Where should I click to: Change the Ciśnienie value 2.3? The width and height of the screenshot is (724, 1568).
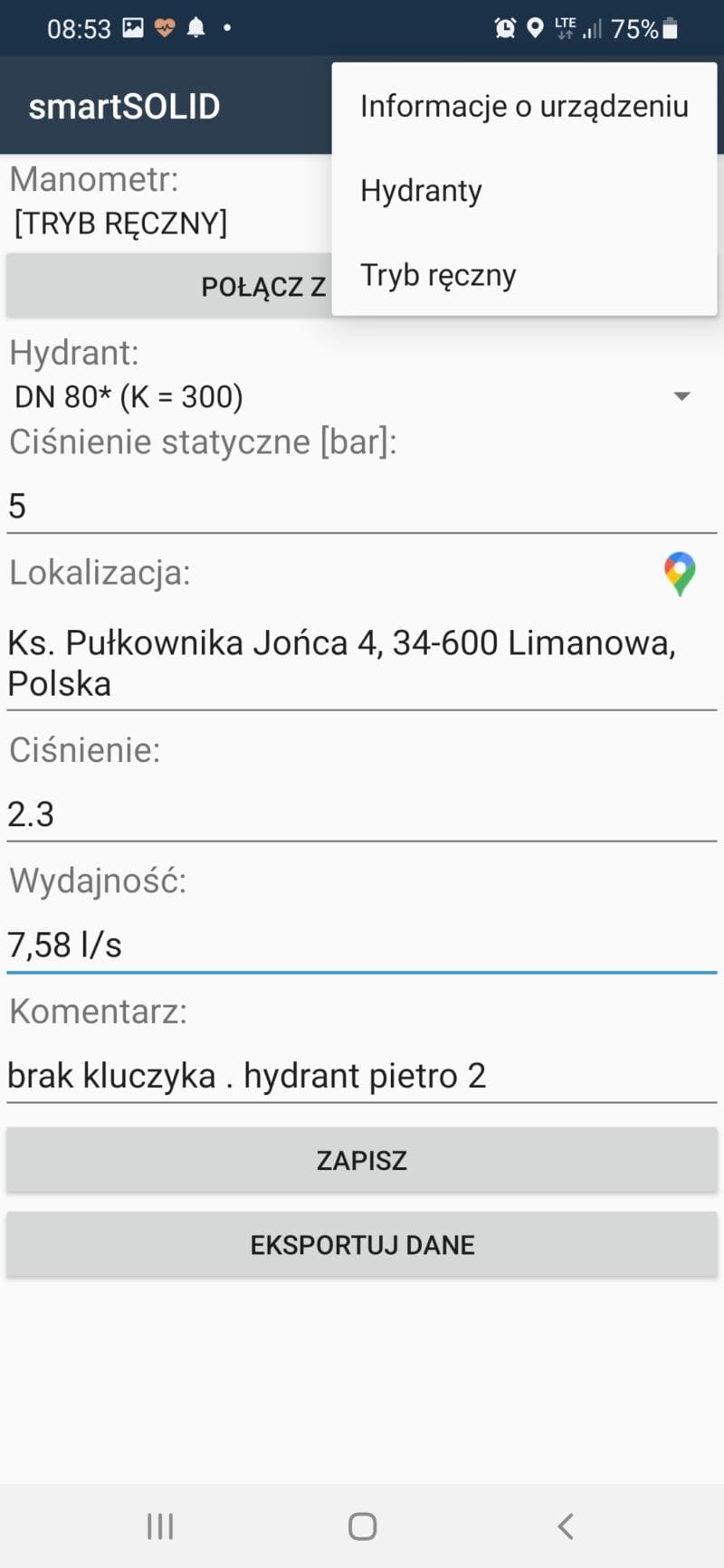(362, 814)
